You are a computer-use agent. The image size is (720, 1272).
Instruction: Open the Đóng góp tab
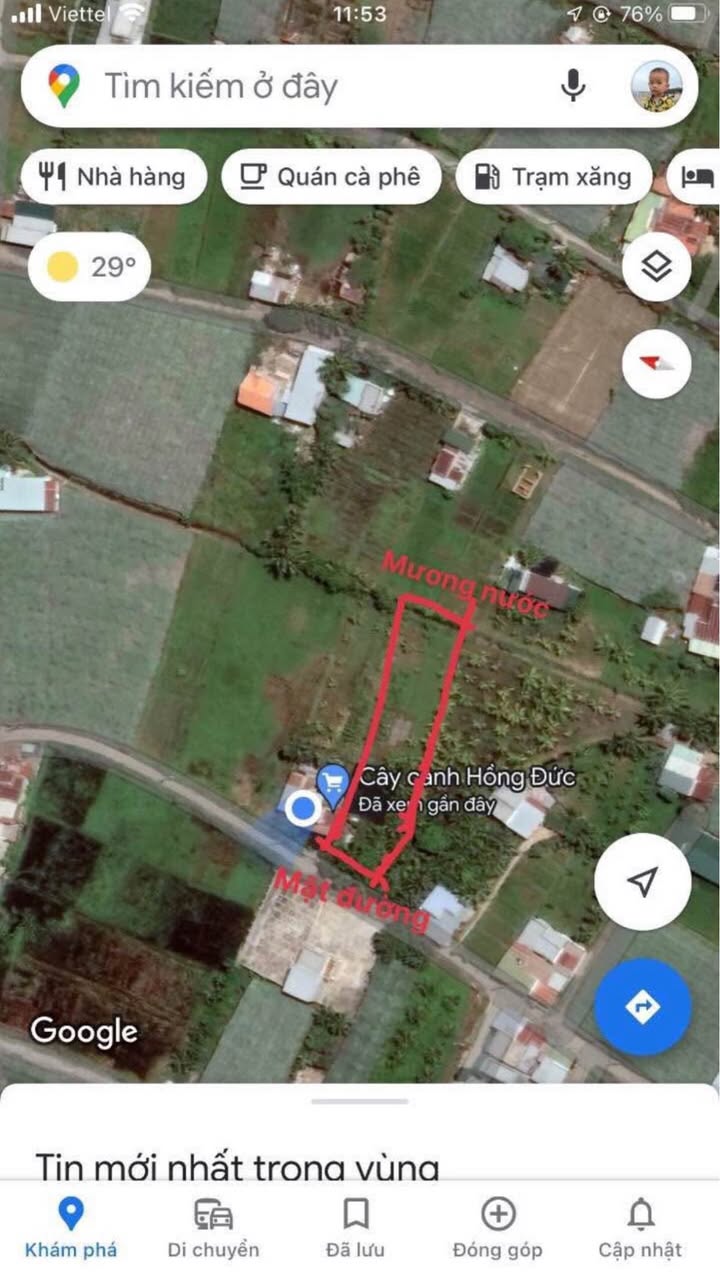tap(497, 1229)
